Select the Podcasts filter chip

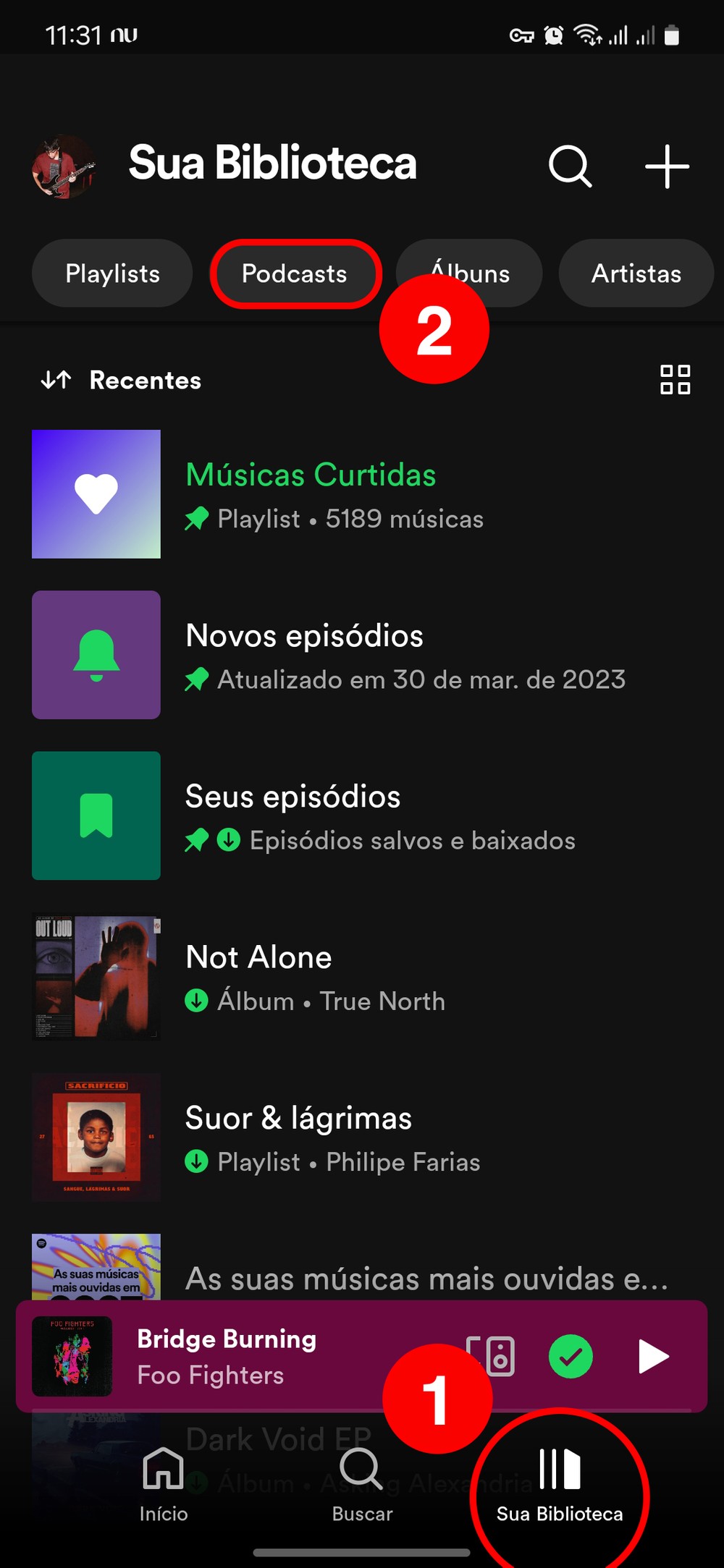(295, 274)
